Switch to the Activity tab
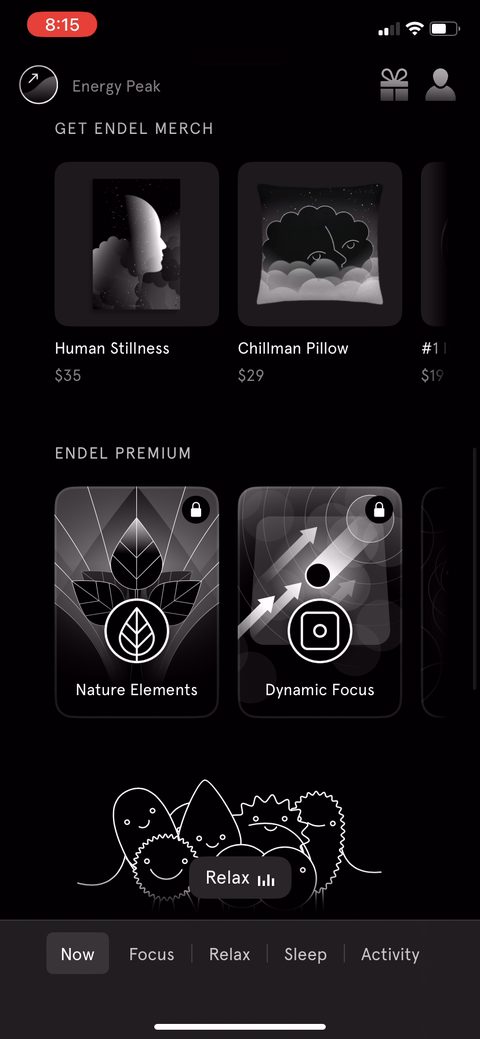The height and width of the screenshot is (1039, 480). coord(390,954)
